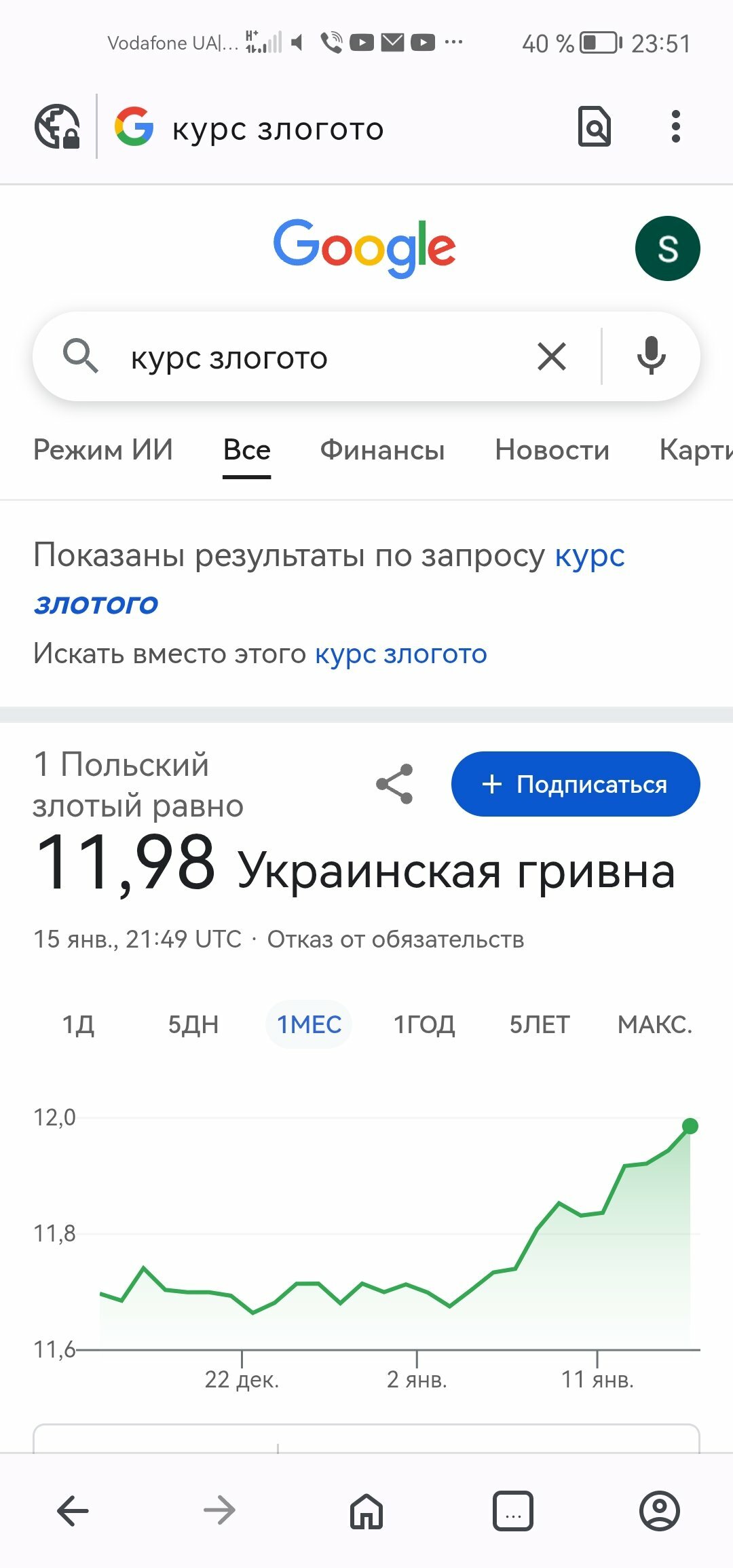Share the exchange rate result
This screenshot has height=1568, width=733.
tap(394, 784)
